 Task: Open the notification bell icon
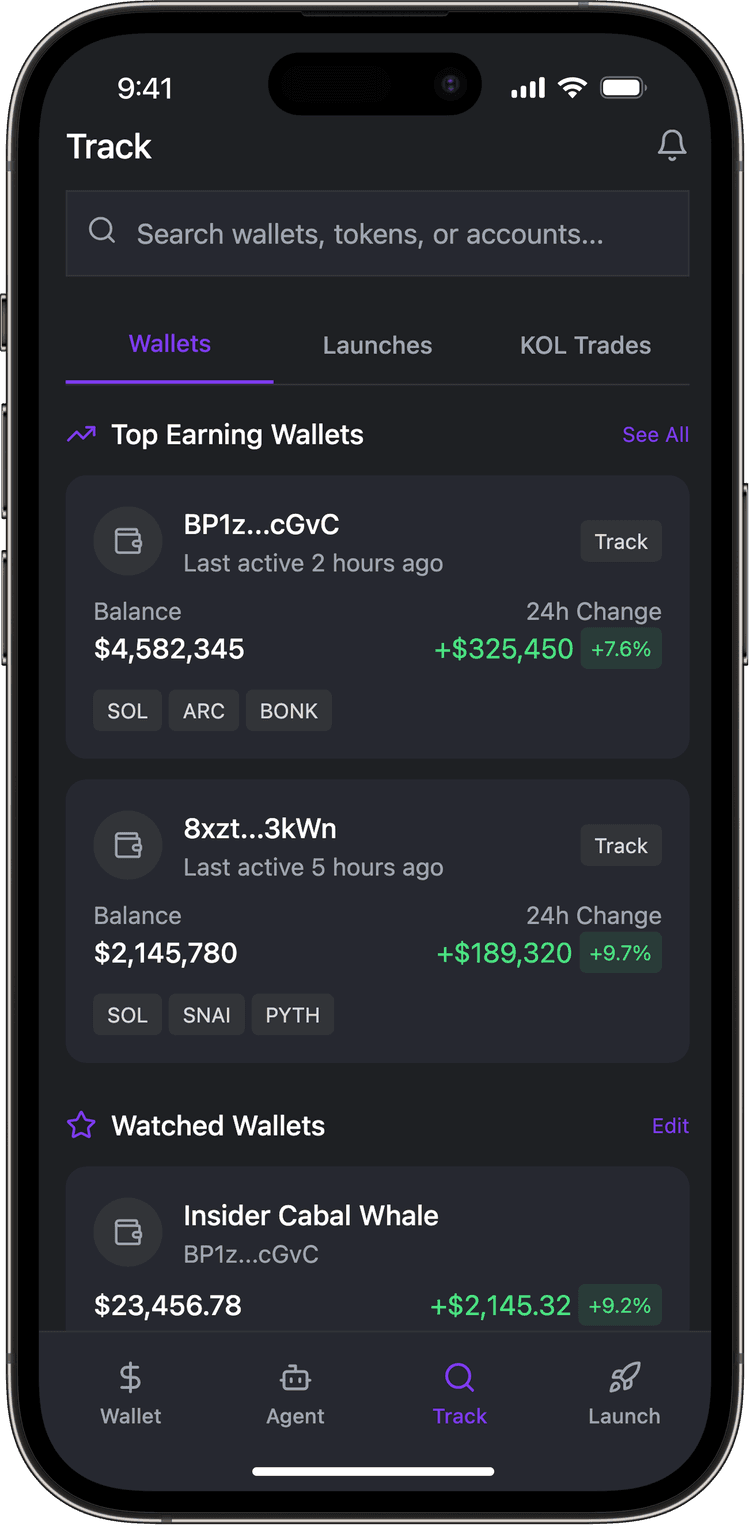672,145
